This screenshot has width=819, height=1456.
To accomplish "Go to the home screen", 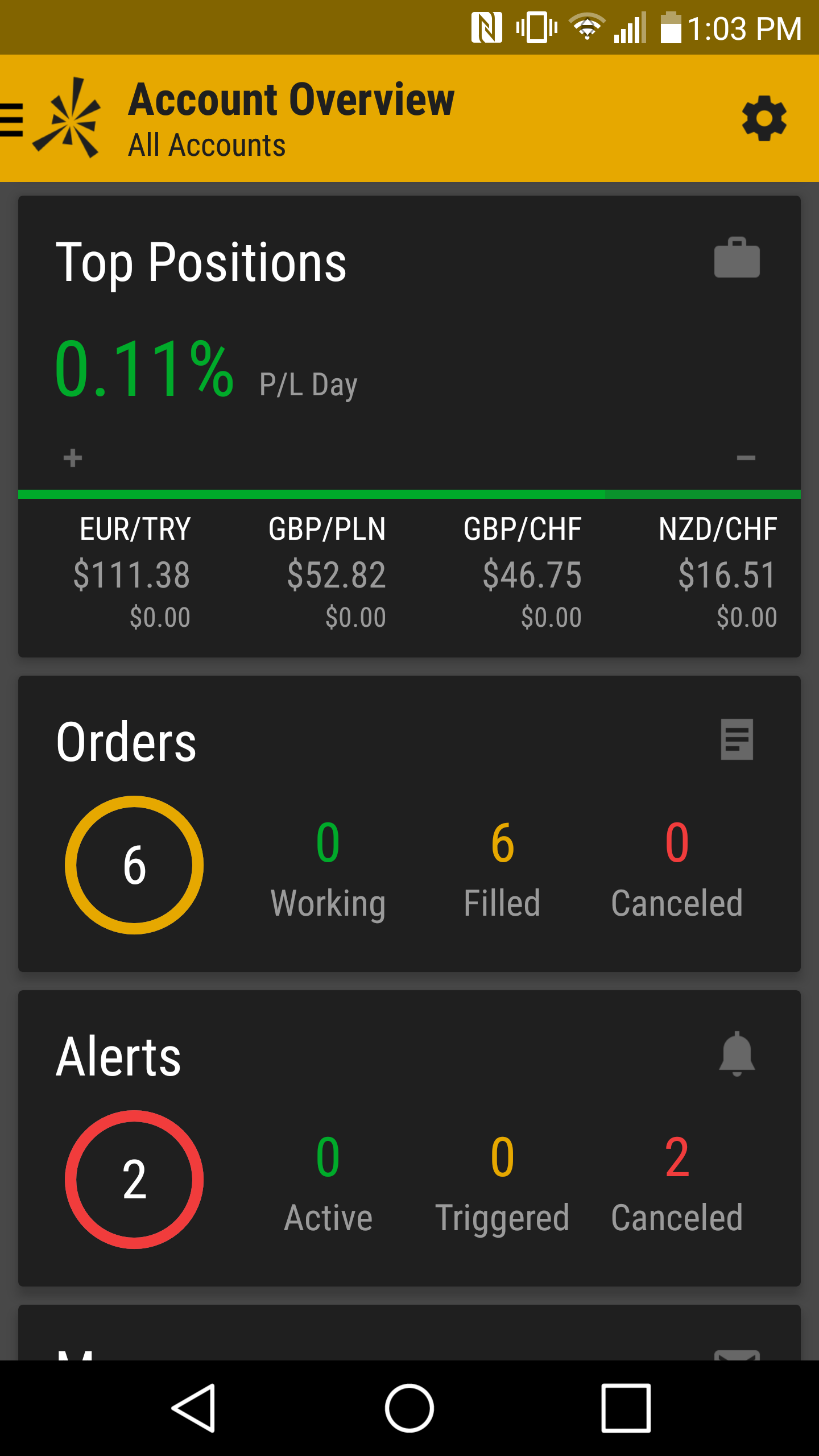I will point(409,1408).
